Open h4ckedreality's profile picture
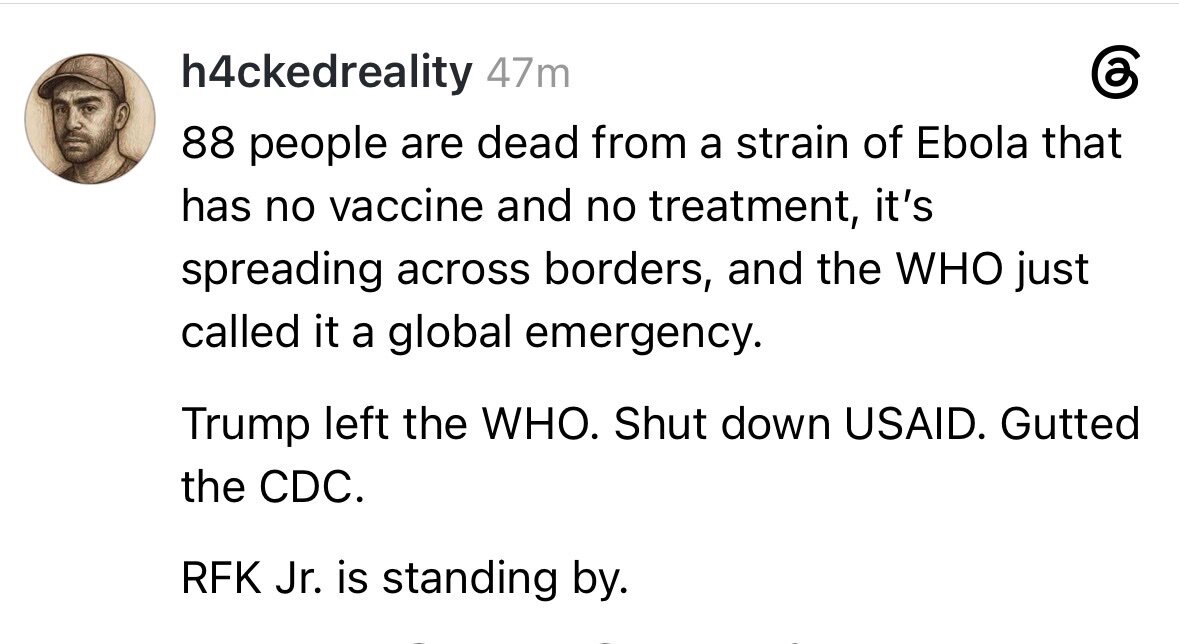 [x=90, y=118]
